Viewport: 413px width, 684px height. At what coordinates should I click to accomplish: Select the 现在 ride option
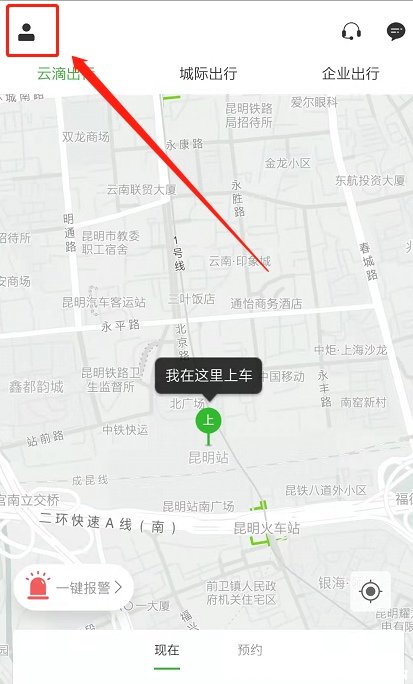167,650
